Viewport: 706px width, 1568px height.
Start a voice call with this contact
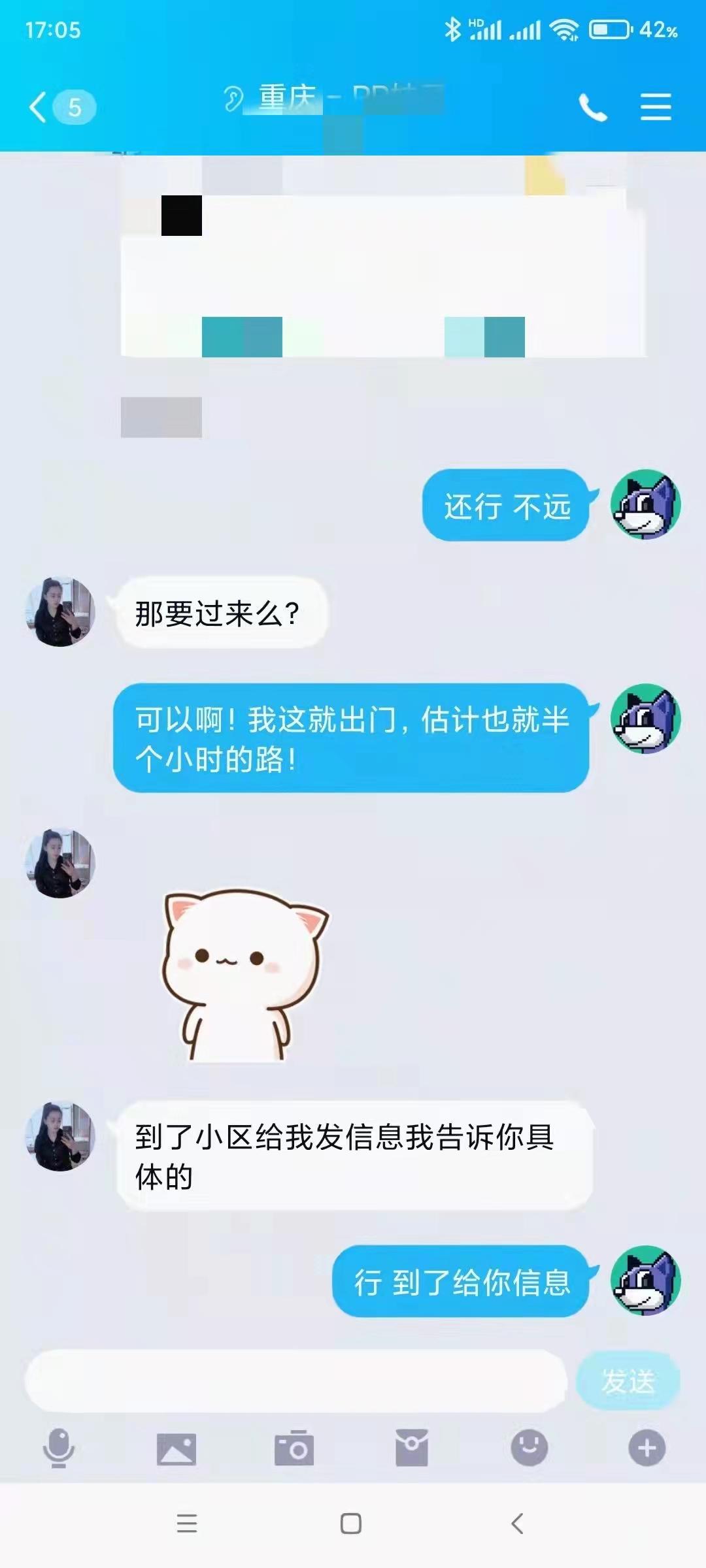(593, 107)
